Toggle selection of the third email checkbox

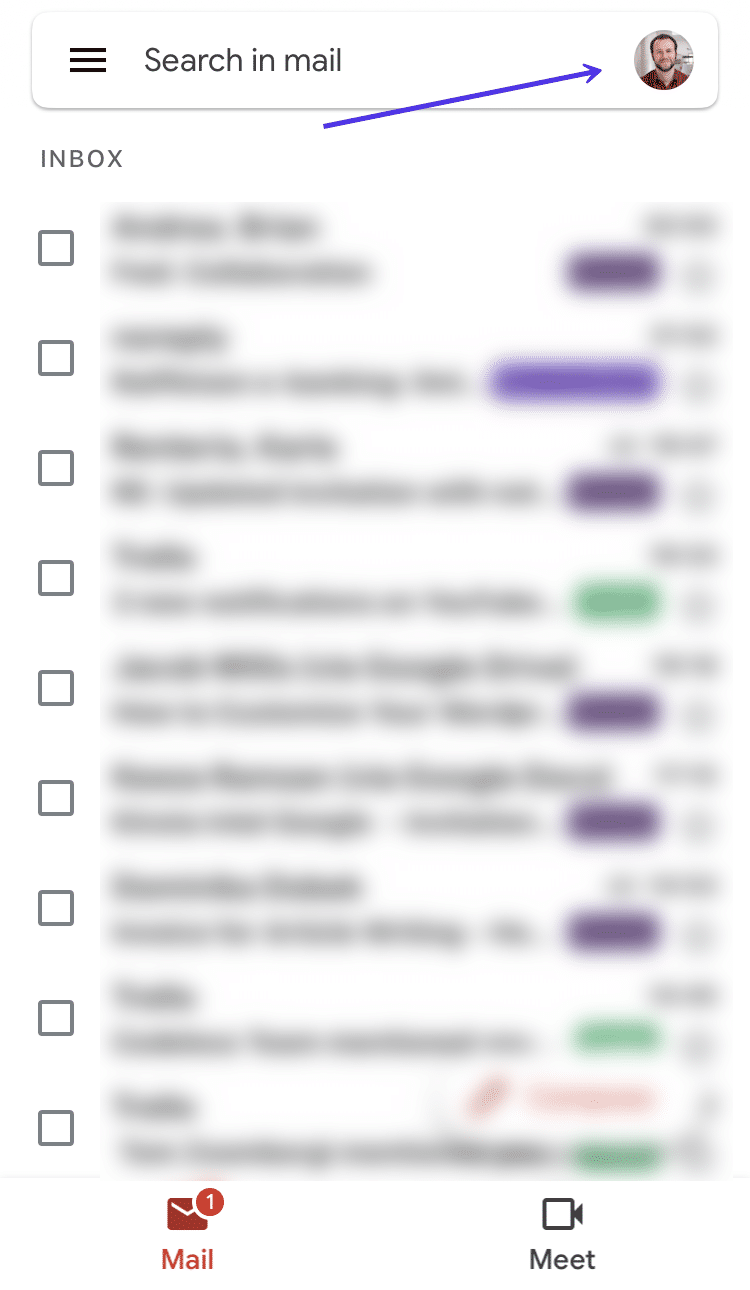[x=55, y=468]
